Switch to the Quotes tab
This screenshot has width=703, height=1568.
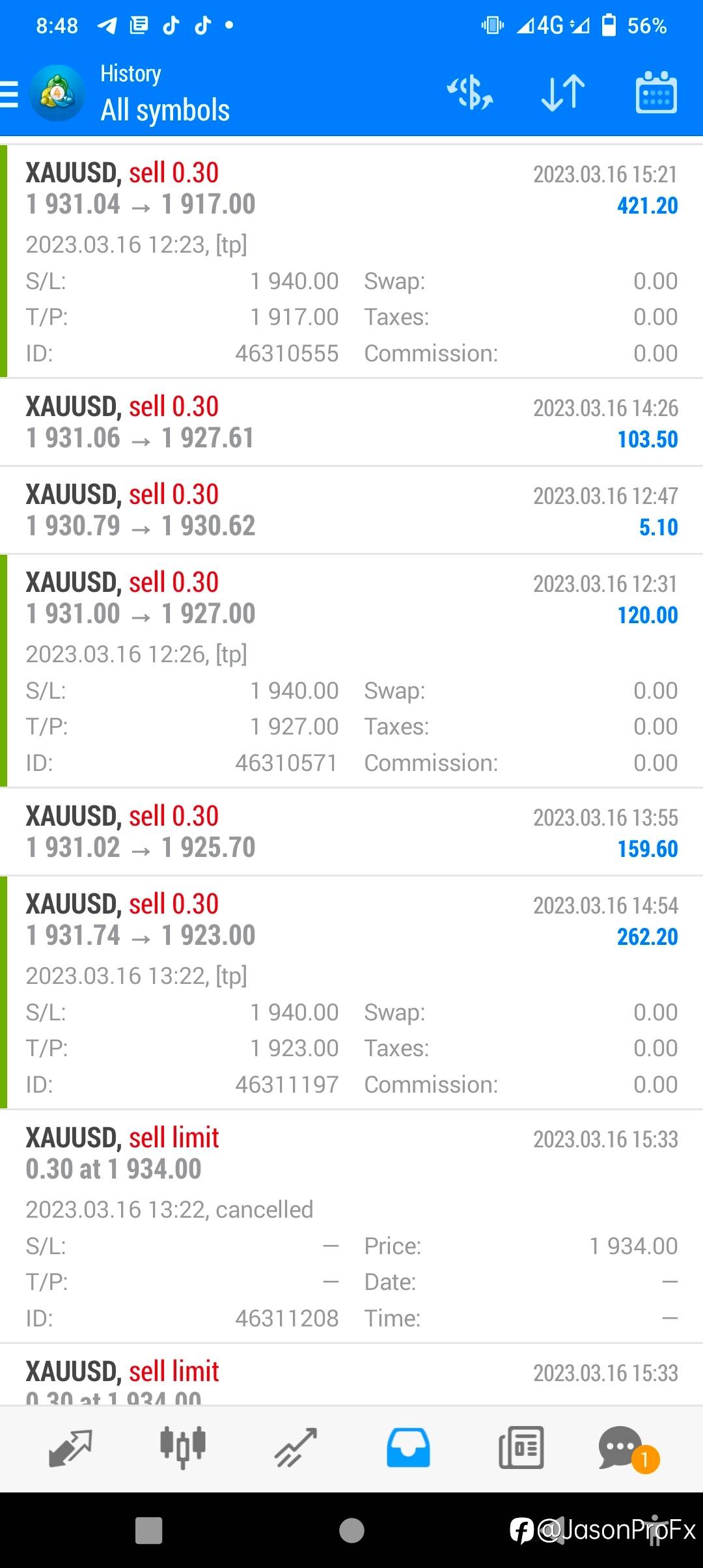pyautogui.click(x=70, y=1448)
